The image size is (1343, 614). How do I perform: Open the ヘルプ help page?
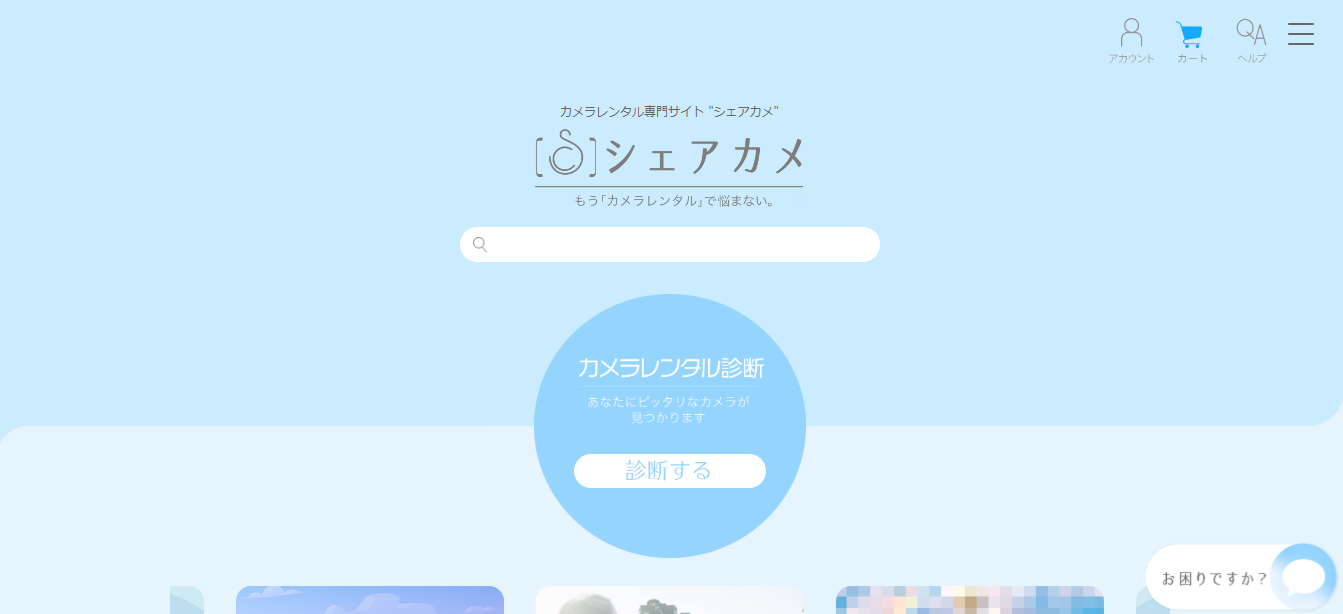tap(1251, 40)
